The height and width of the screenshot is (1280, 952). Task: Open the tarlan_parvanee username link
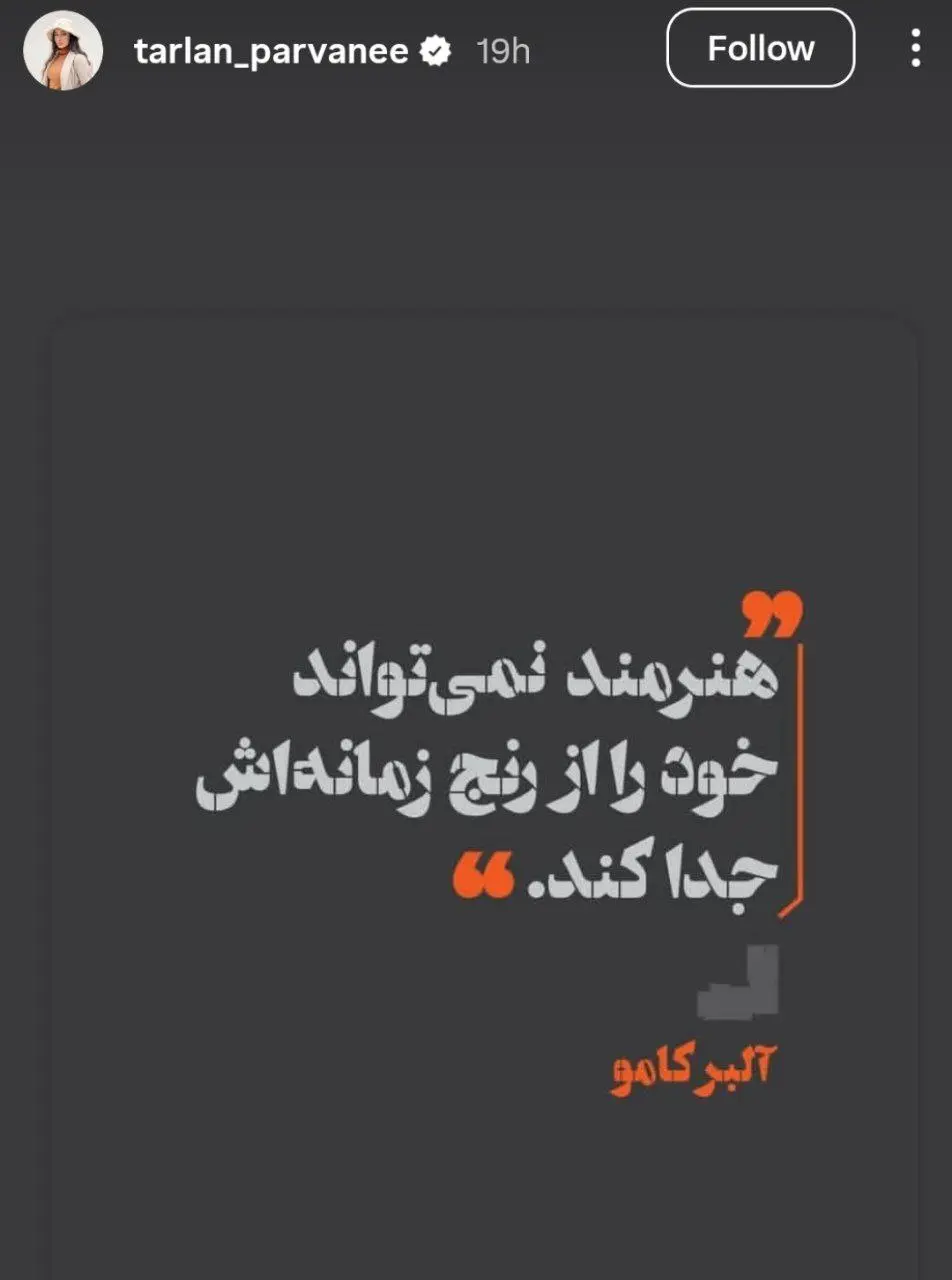point(271,51)
